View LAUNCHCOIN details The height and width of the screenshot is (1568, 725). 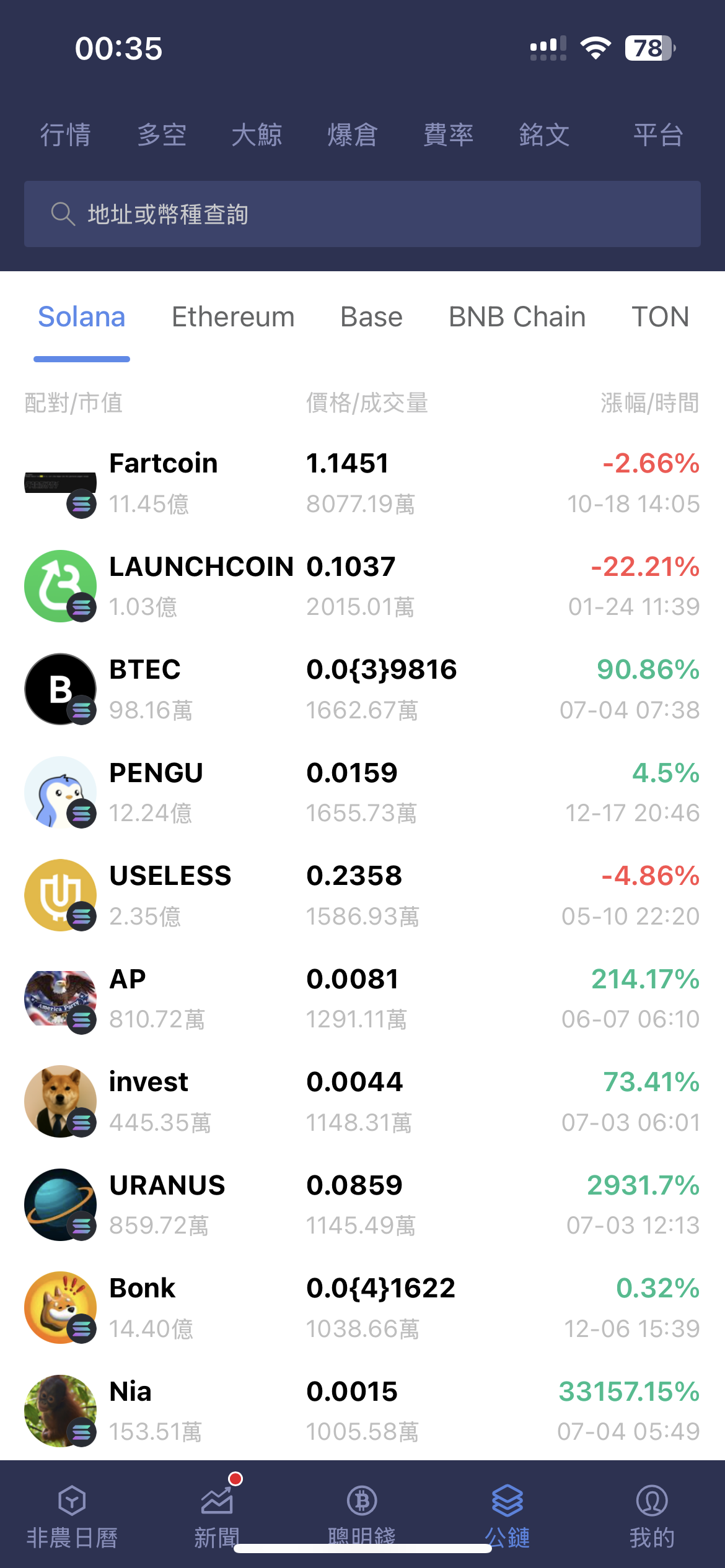(x=362, y=586)
